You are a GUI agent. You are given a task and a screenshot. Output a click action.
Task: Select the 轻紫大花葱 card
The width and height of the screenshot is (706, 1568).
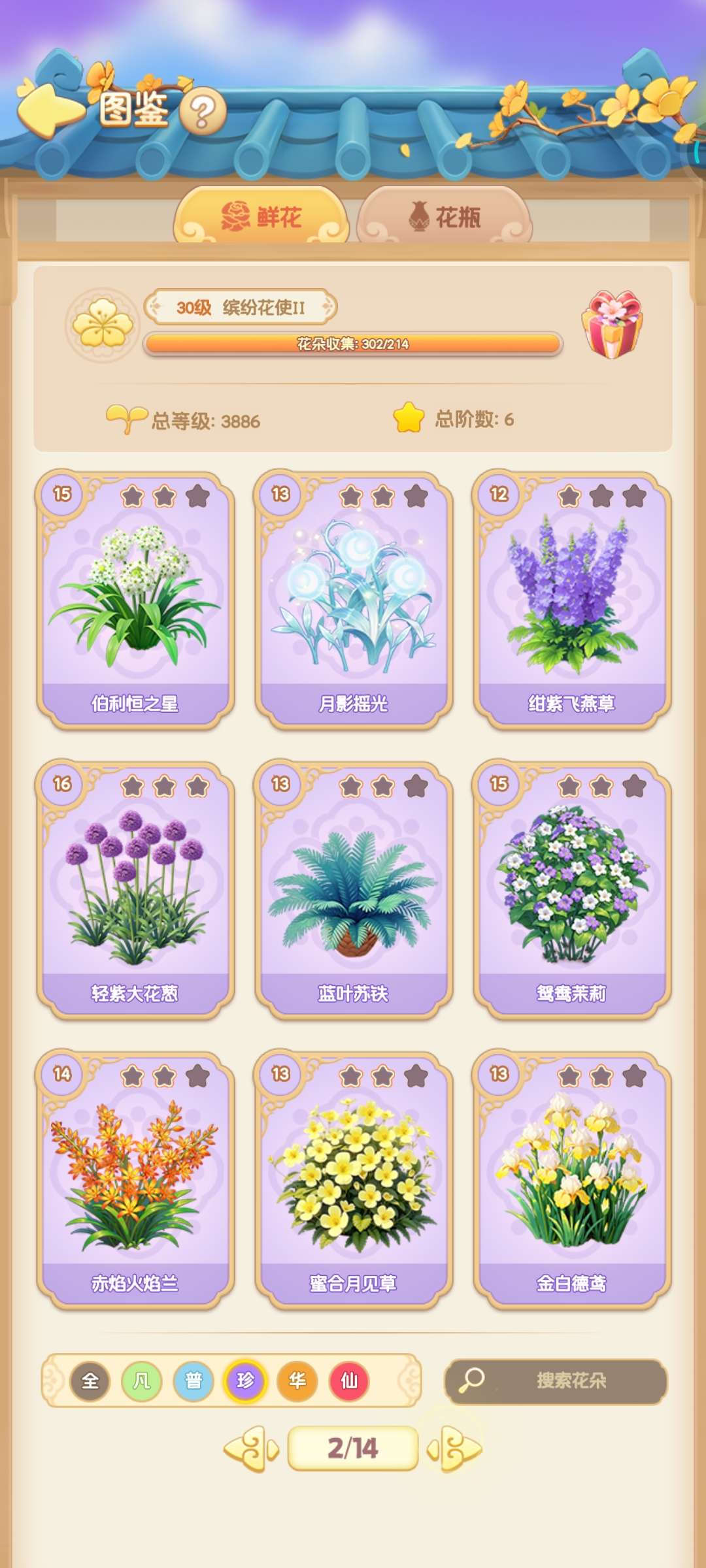(135, 890)
